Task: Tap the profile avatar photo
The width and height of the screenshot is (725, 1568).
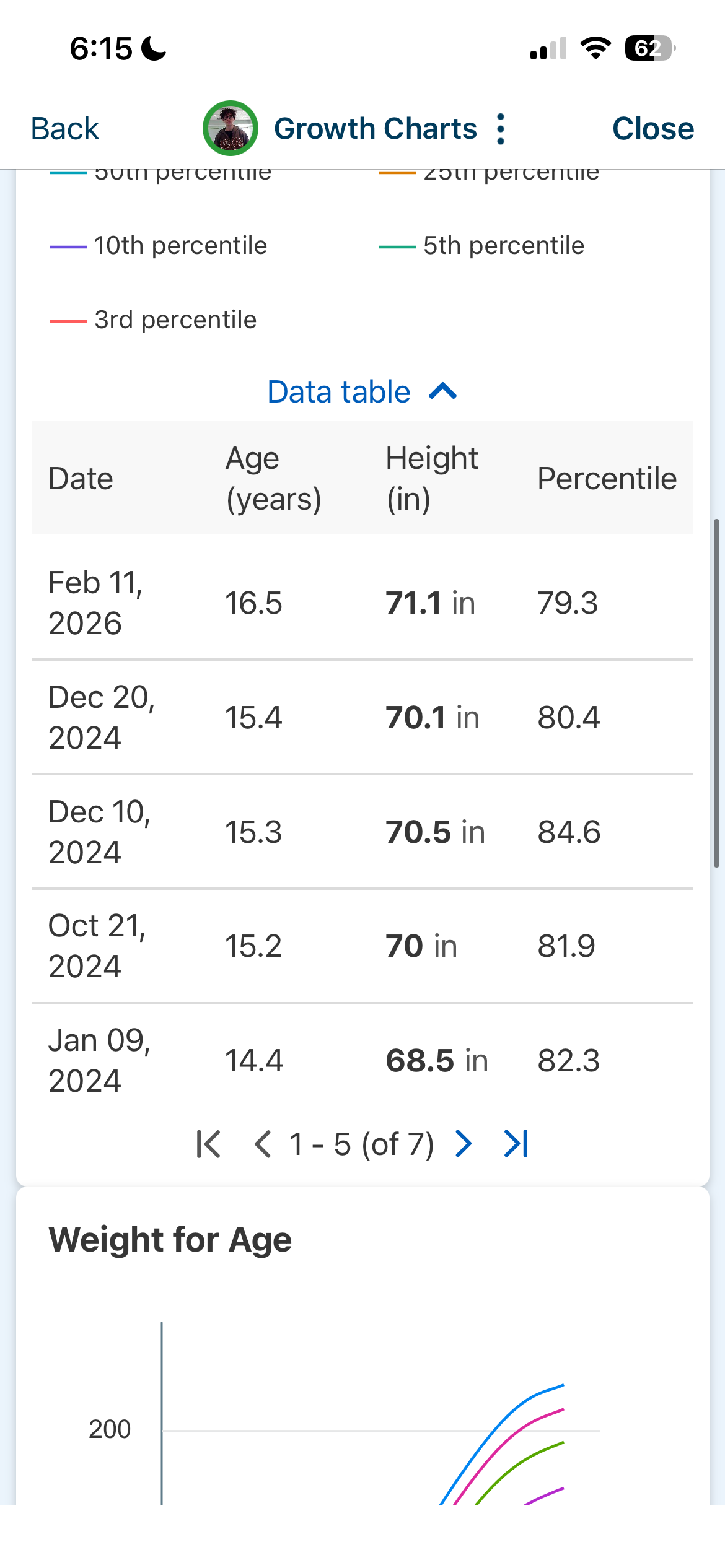Action: click(231, 128)
